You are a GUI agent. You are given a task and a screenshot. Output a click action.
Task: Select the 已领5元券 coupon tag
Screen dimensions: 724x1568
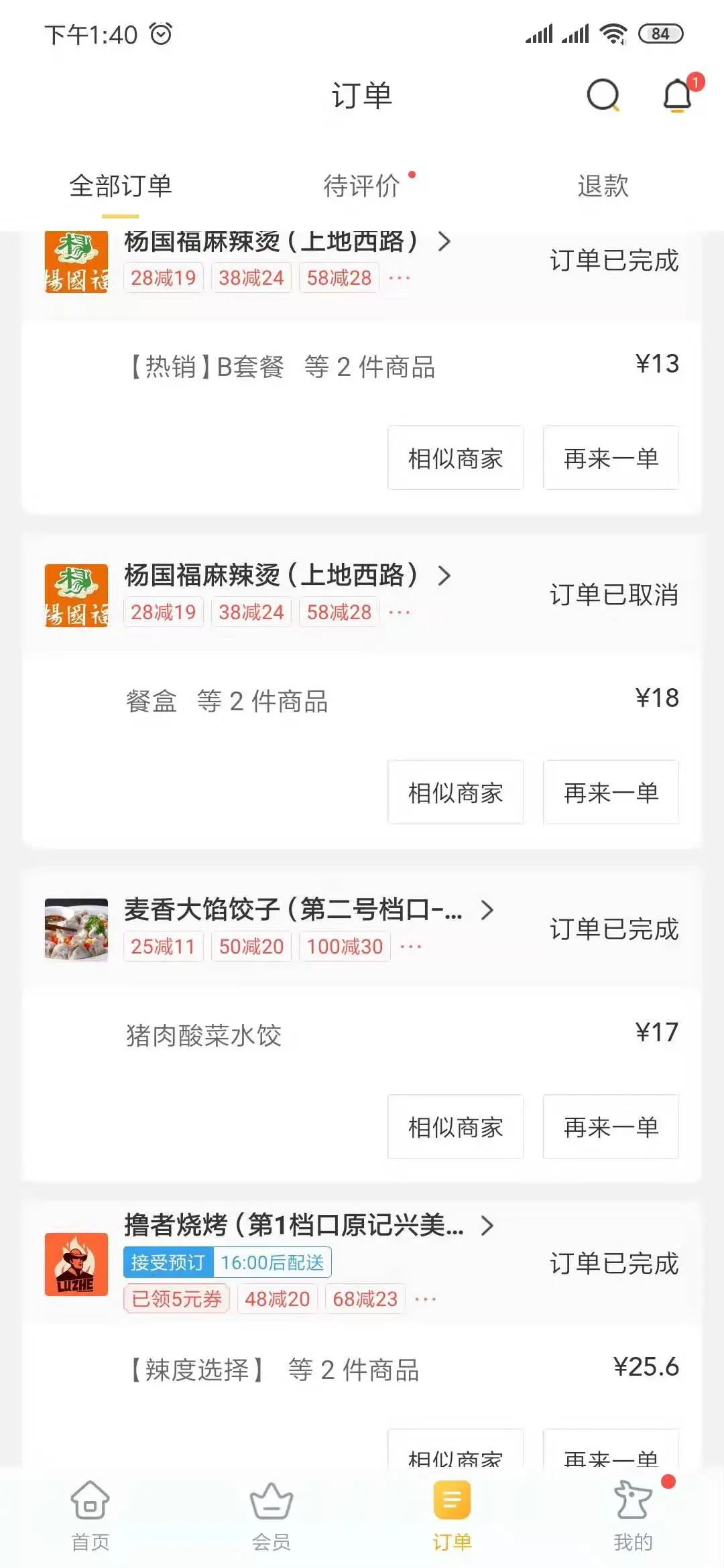click(x=175, y=1299)
